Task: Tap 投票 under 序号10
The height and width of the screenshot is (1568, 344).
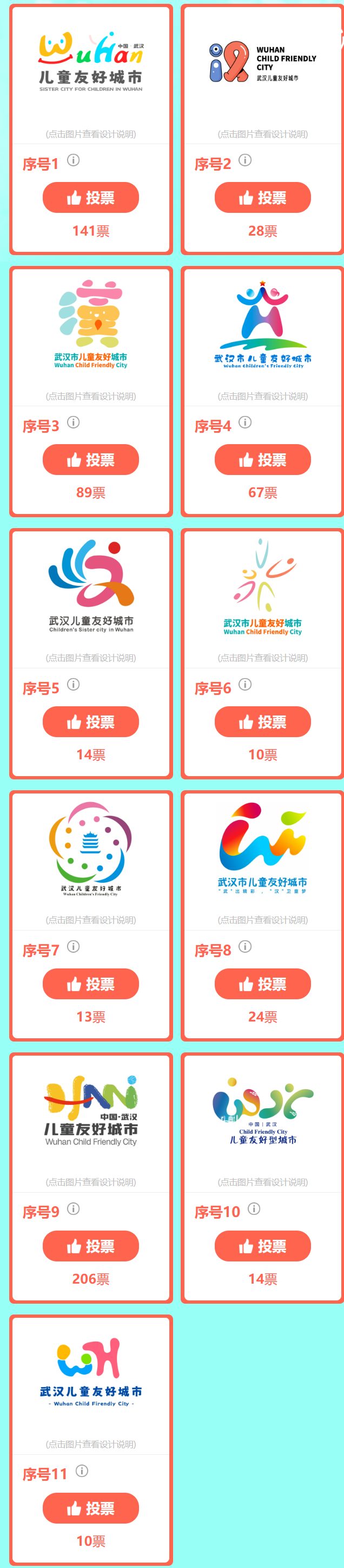Action: (x=262, y=1246)
